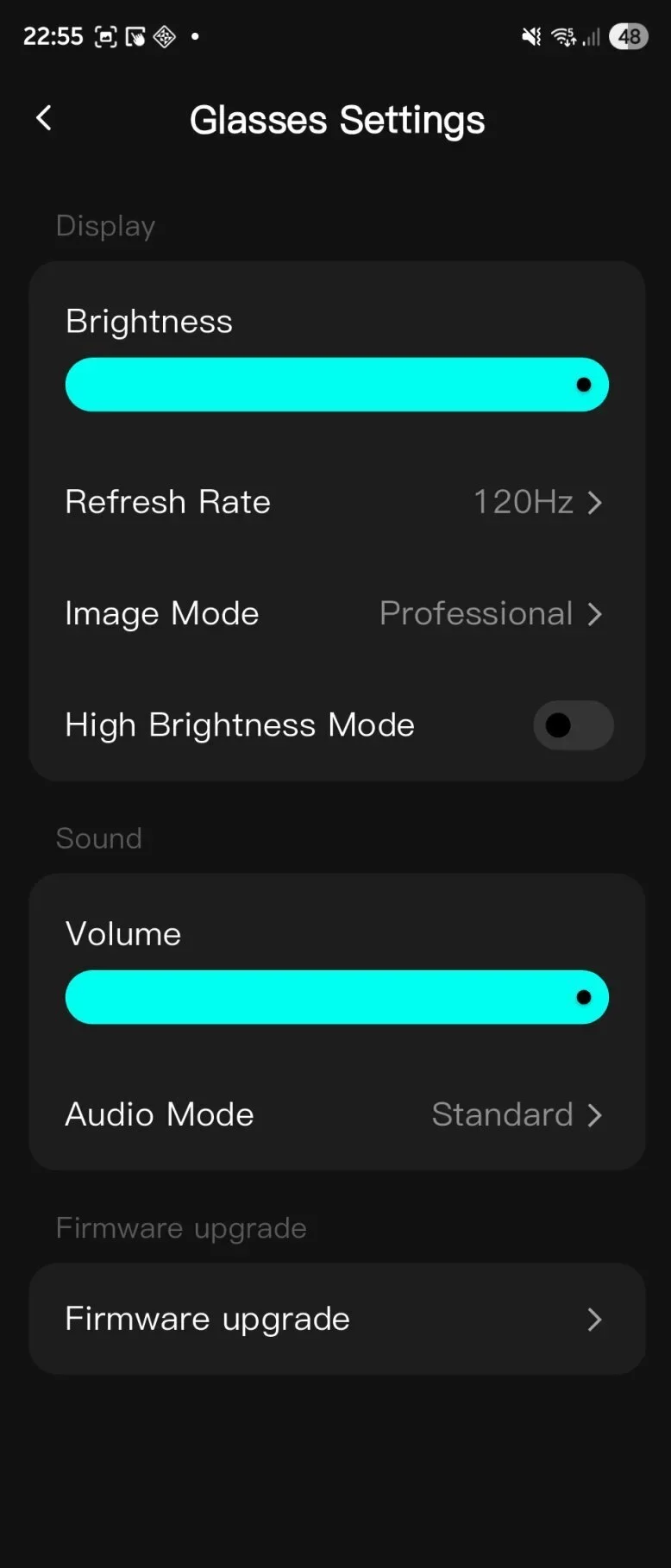Open Audio Mode selection

click(336, 1114)
